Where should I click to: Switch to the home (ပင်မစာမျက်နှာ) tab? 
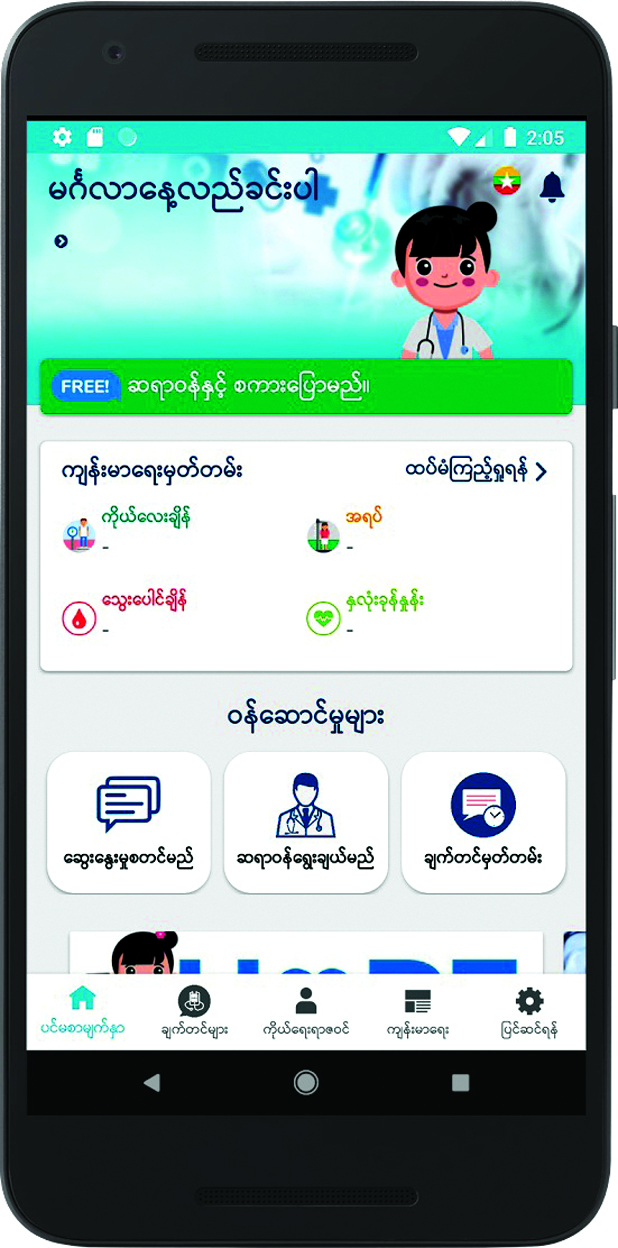(x=82, y=1010)
